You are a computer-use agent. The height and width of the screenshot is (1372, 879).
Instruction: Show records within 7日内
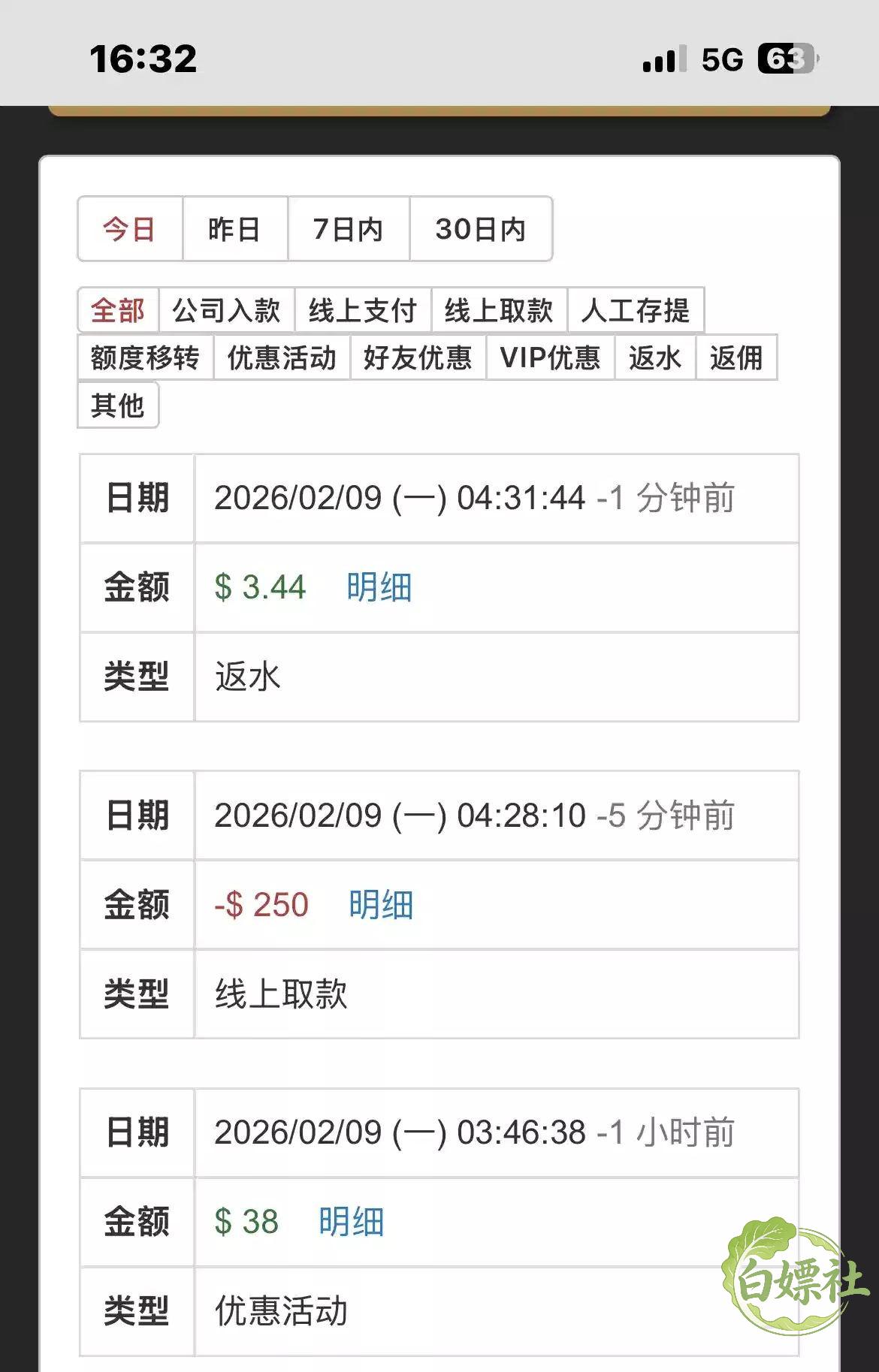click(x=349, y=229)
